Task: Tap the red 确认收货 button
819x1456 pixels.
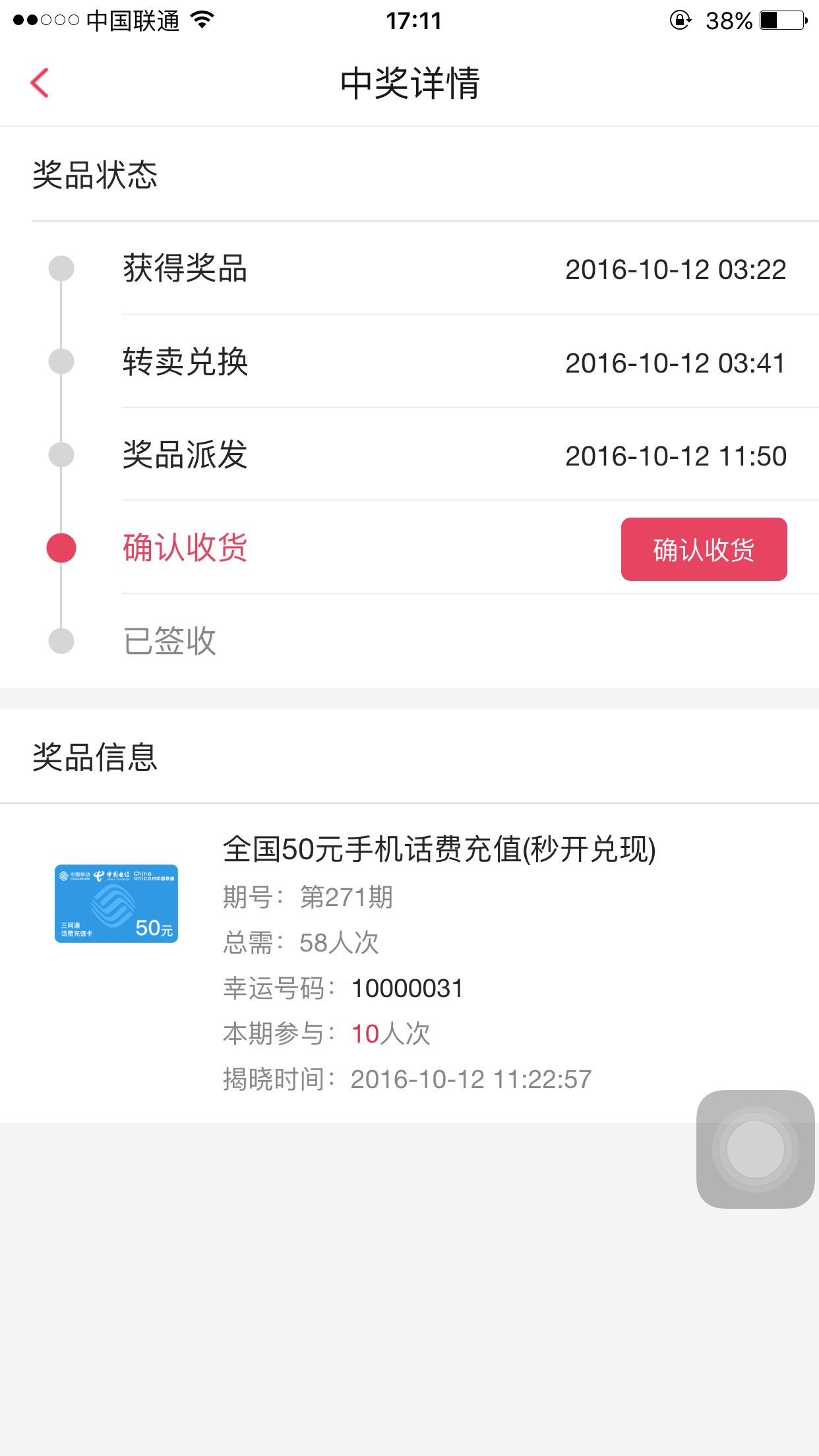Action: coord(704,549)
